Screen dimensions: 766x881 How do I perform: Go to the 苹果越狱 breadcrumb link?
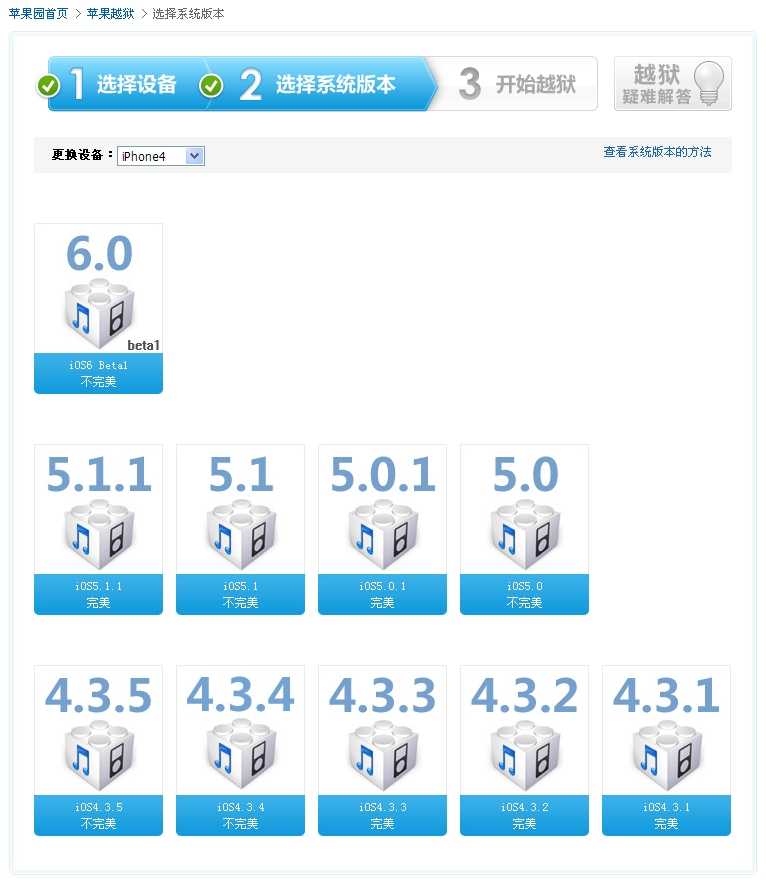tap(110, 14)
